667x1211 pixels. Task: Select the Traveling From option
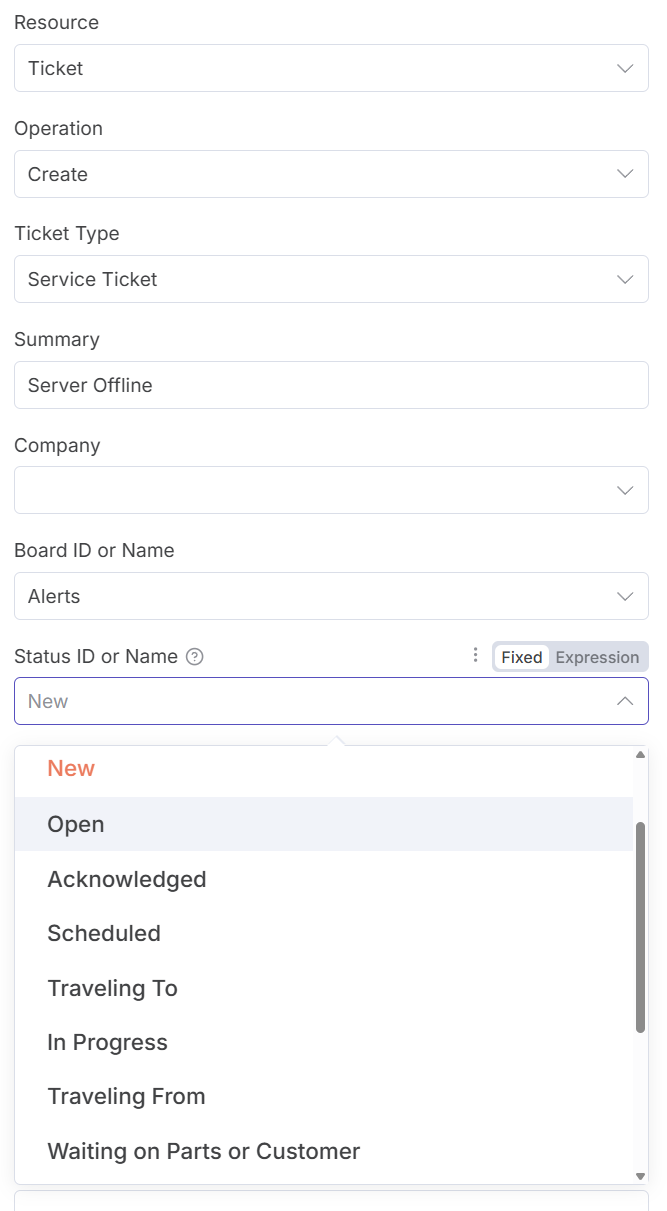tap(126, 1096)
